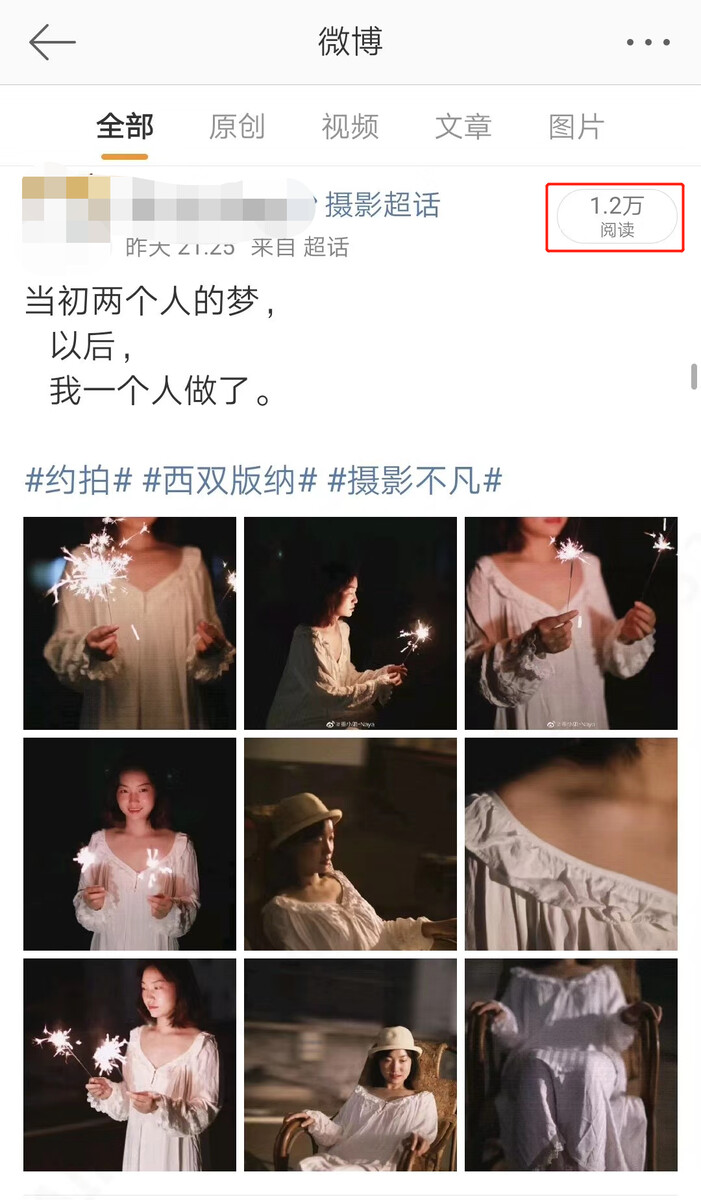Switch to the 原创 tab
The width and height of the screenshot is (701, 1200).
pyautogui.click(x=237, y=127)
